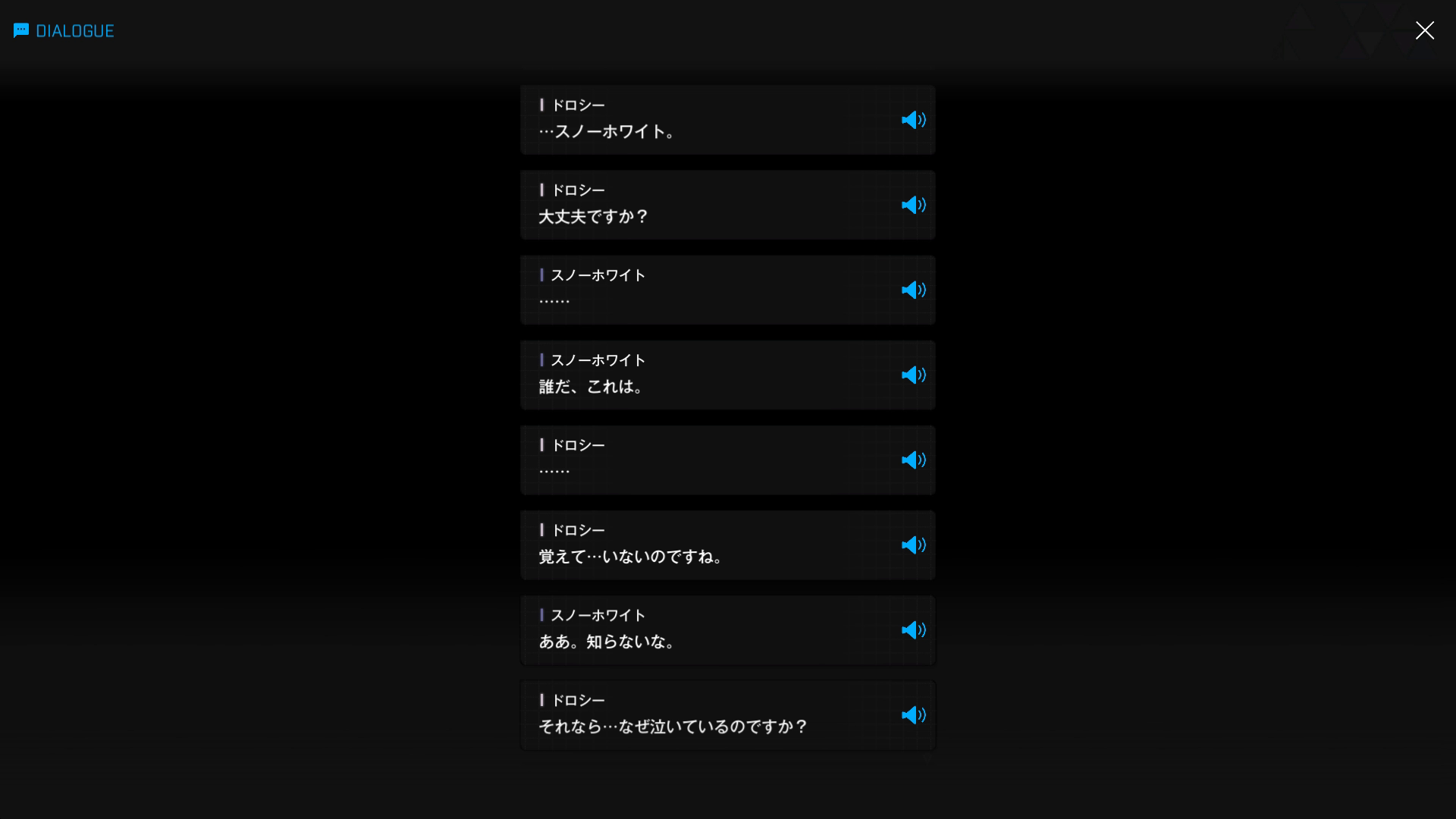1456x819 pixels.
Task: Play voice for '誰だ、これは。' line
Action: point(913,375)
